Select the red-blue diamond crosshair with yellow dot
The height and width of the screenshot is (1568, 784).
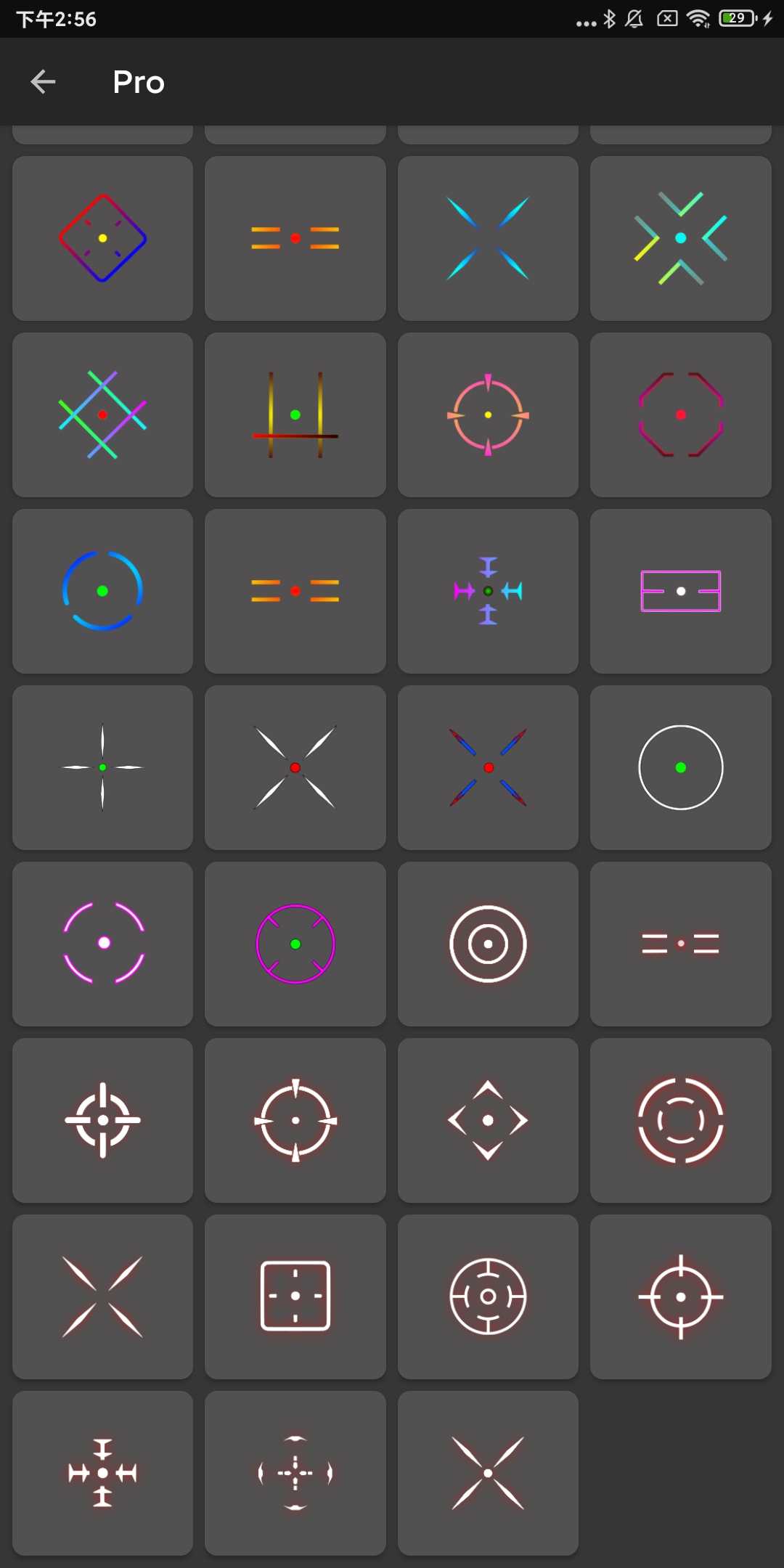point(102,238)
